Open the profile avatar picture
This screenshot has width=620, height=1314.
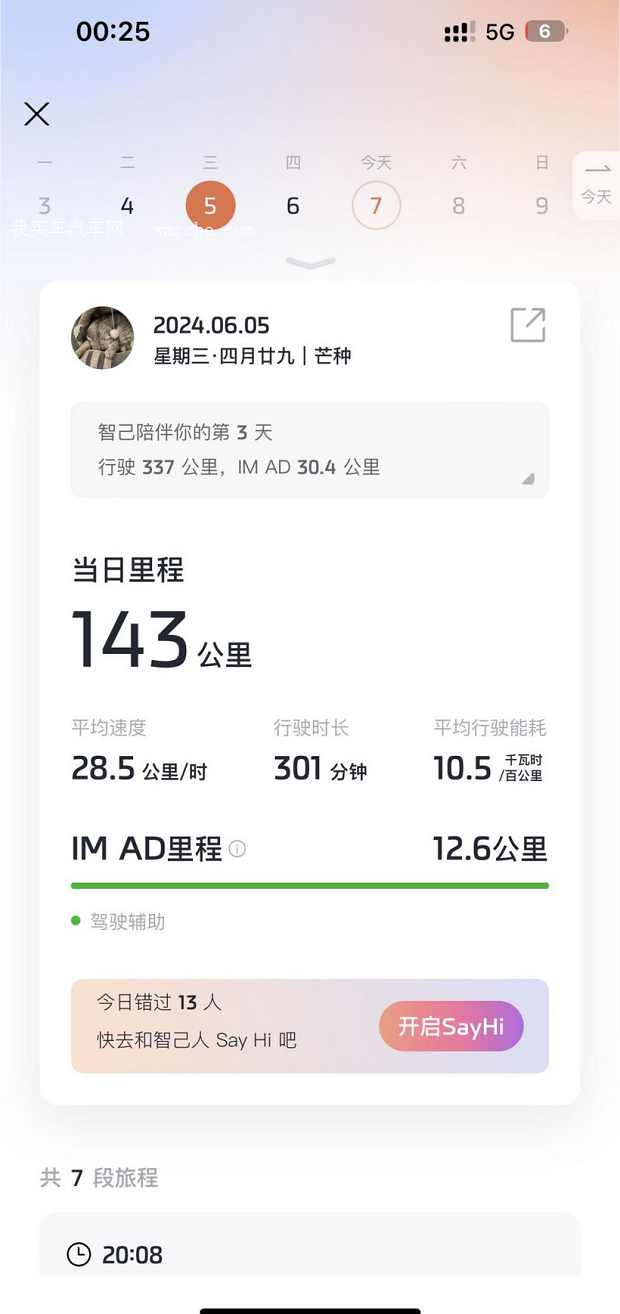click(103, 338)
